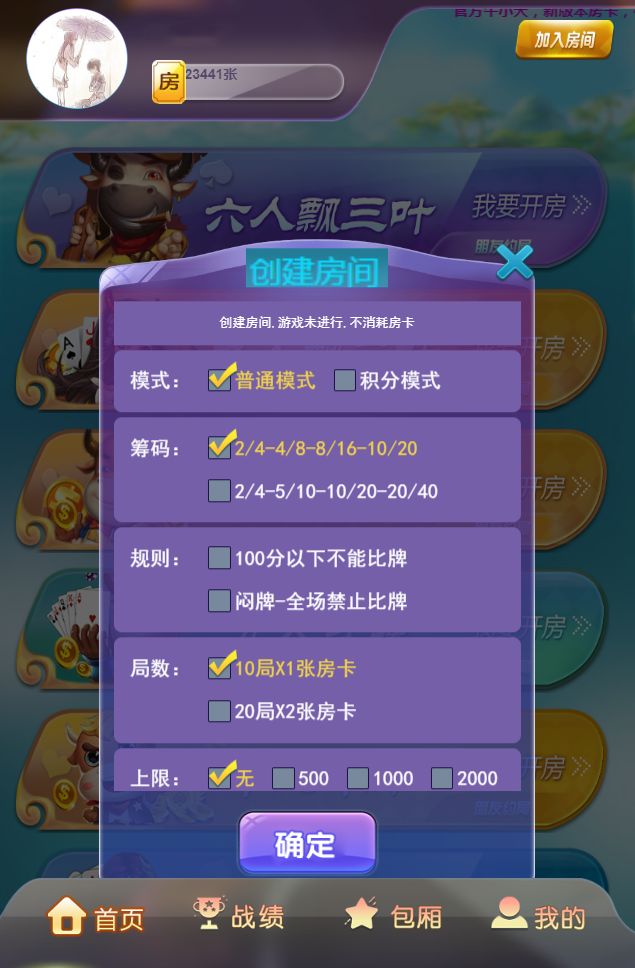Tap the 确定 confirm button
The width and height of the screenshot is (635, 968).
click(307, 843)
